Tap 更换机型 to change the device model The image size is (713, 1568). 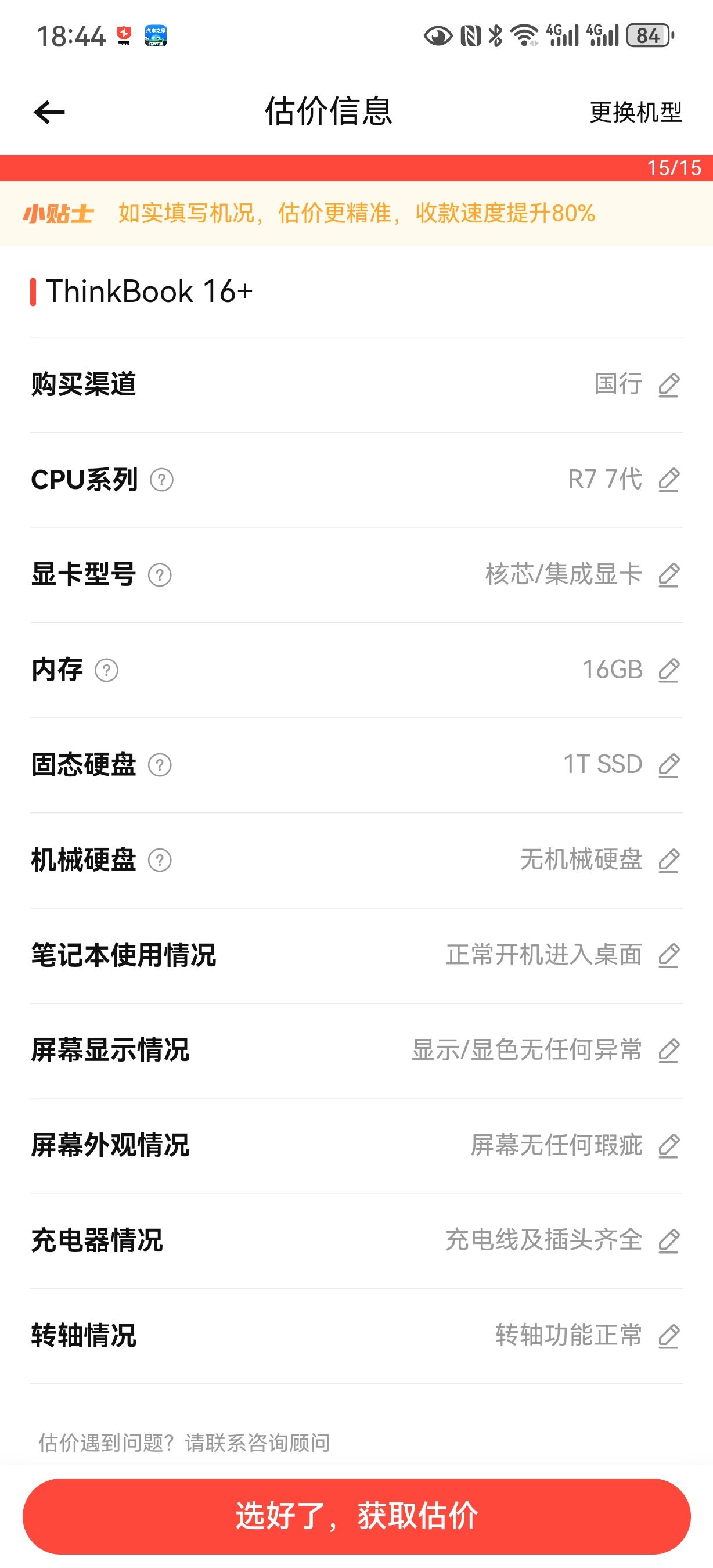[636, 113]
